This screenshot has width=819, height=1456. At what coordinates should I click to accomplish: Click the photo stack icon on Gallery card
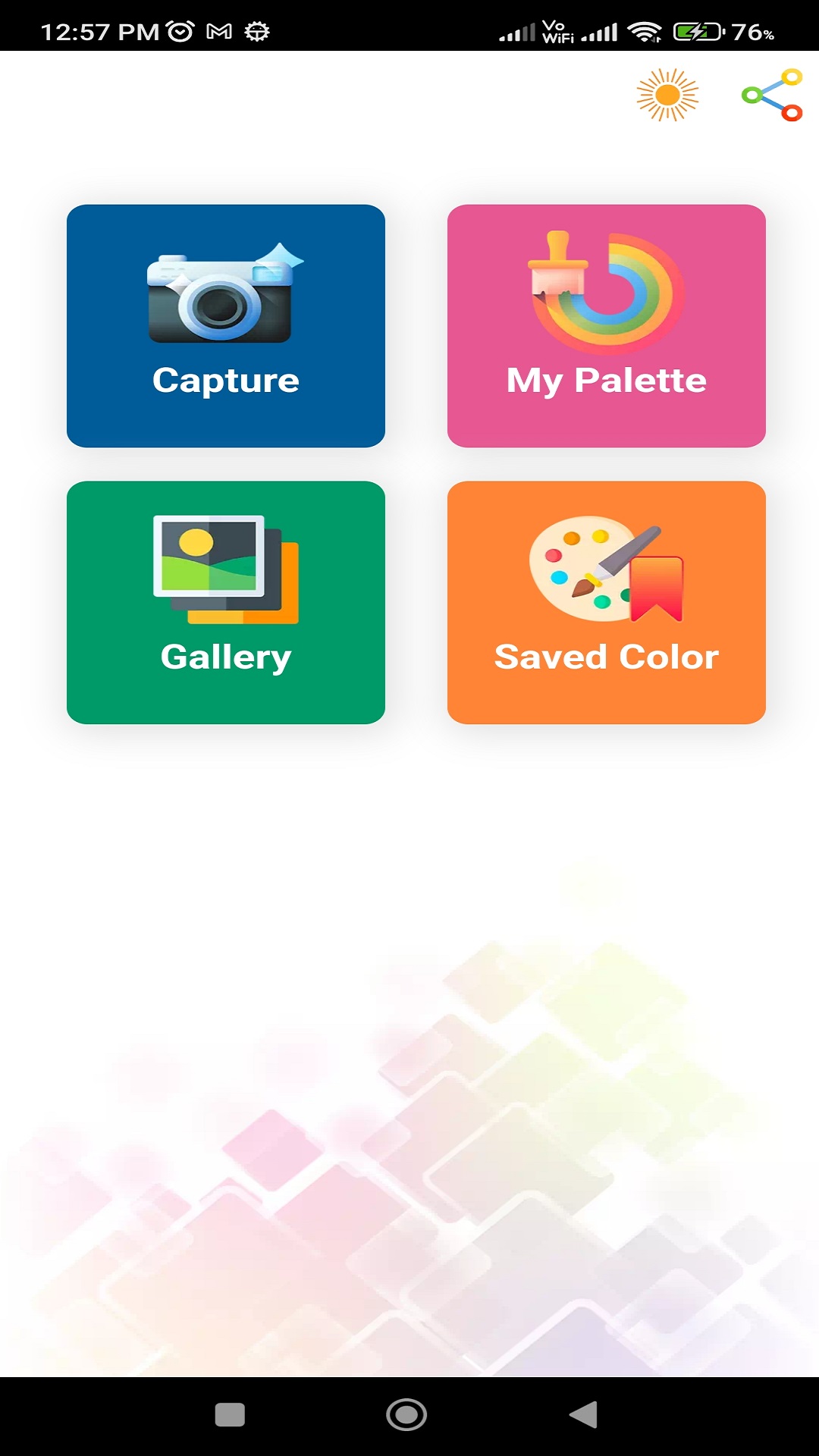[225, 567]
